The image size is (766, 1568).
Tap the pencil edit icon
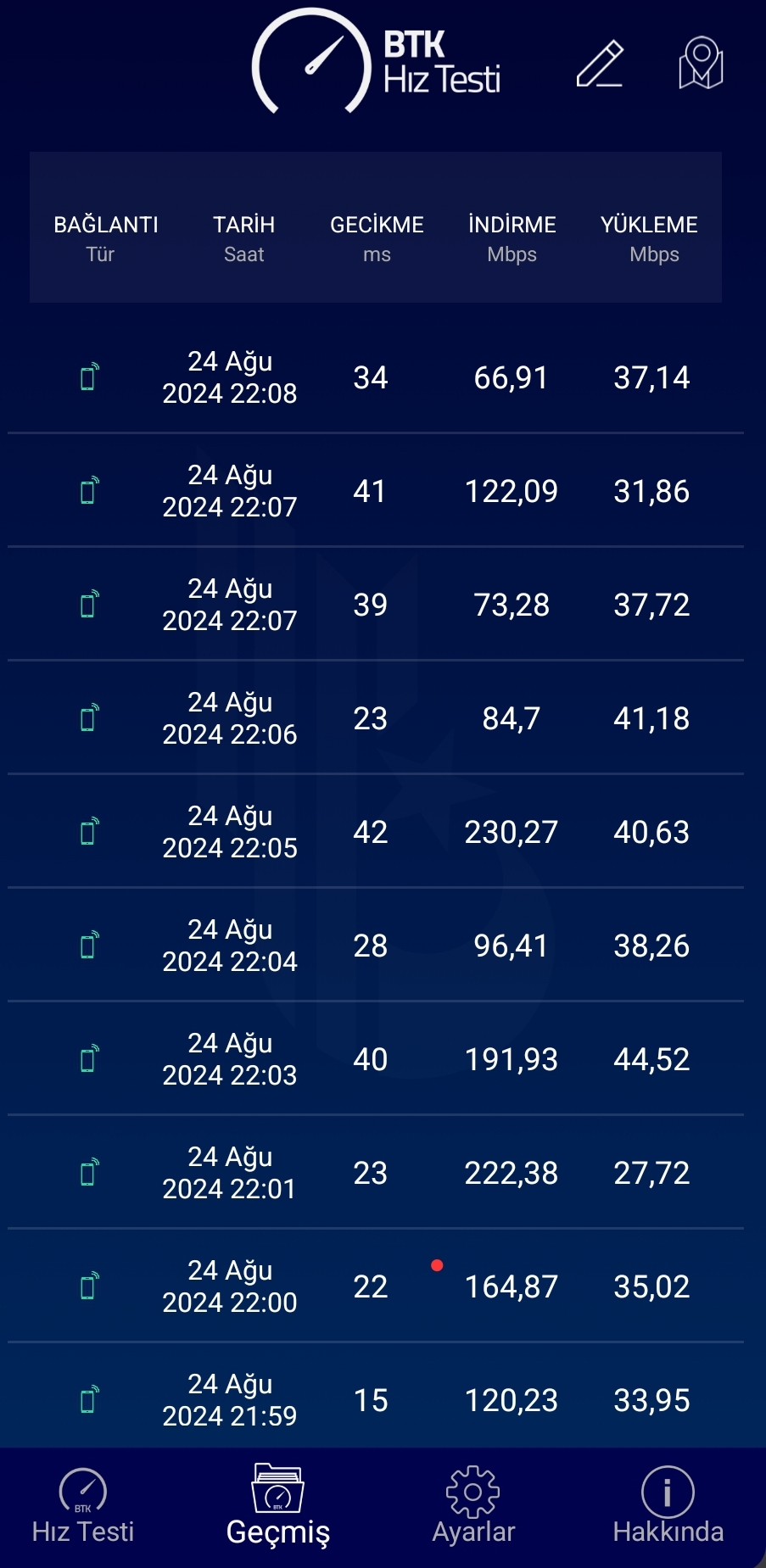click(600, 64)
